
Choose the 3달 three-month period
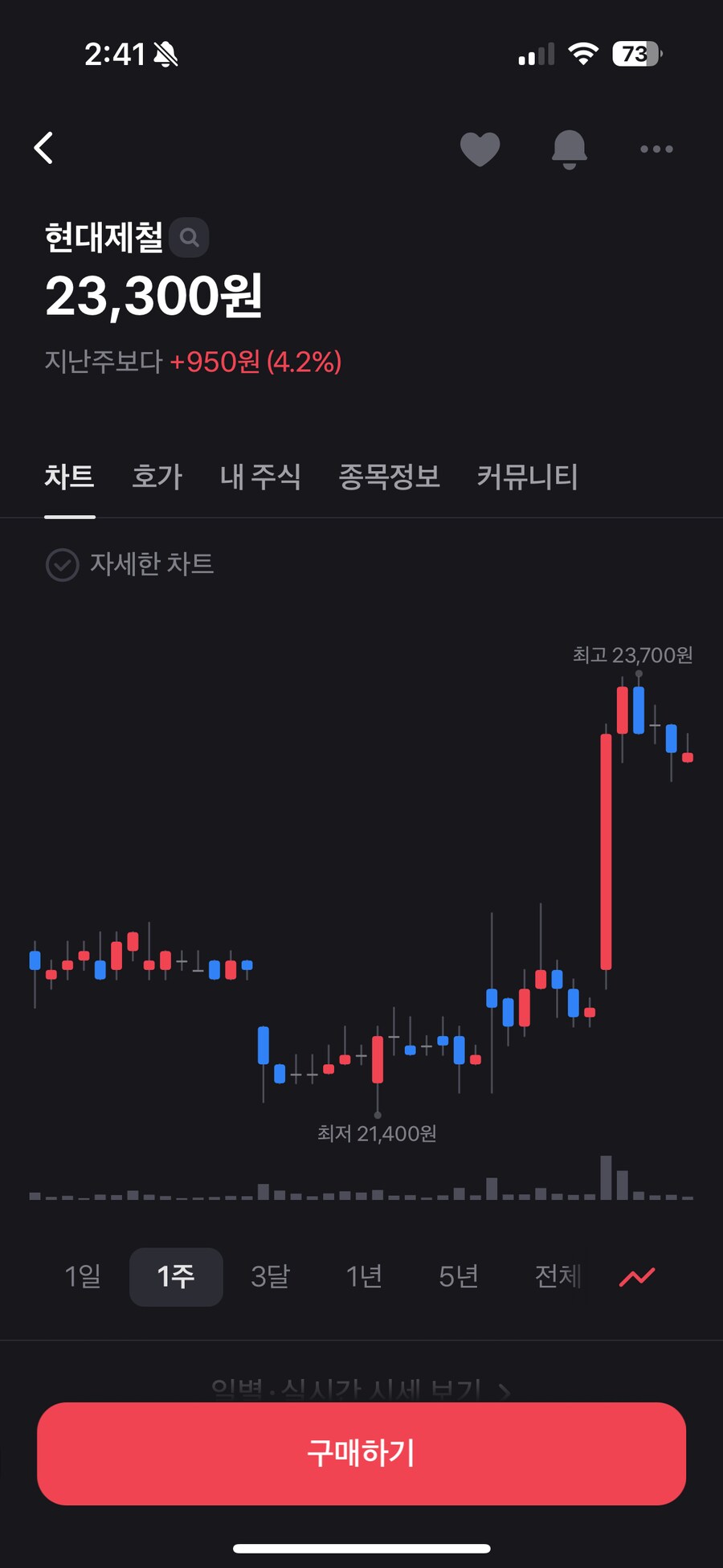[x=270, y=1277]
